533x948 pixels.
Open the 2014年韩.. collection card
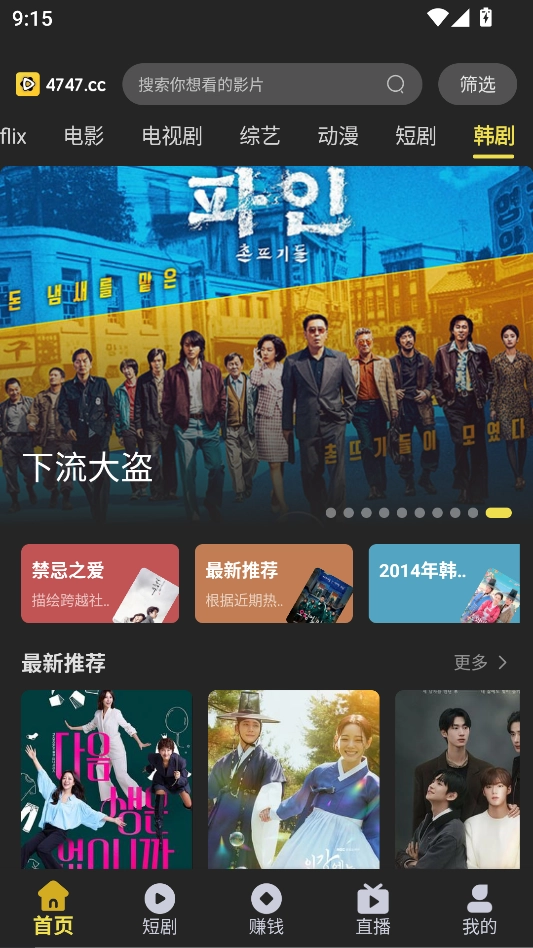click(444, 583)
